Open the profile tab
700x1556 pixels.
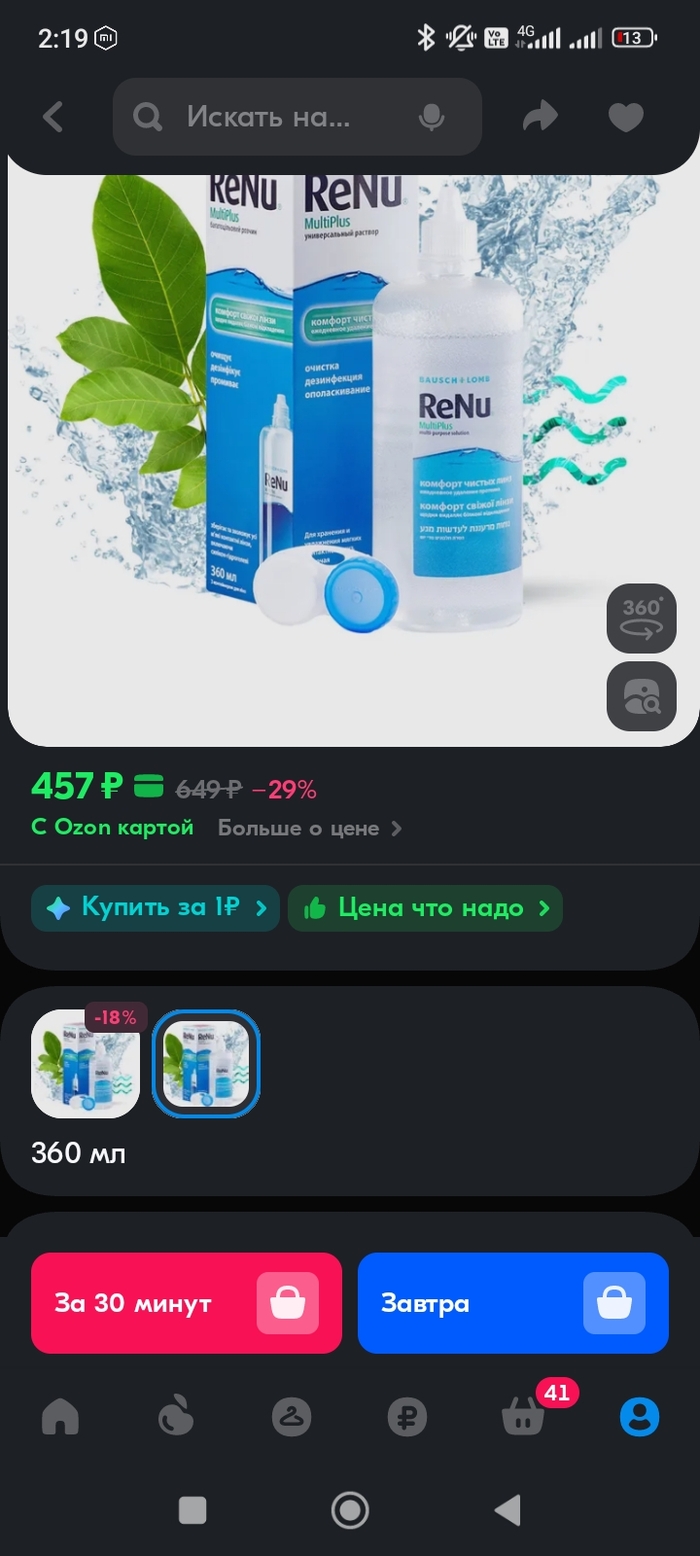[x=639, y=1416]
